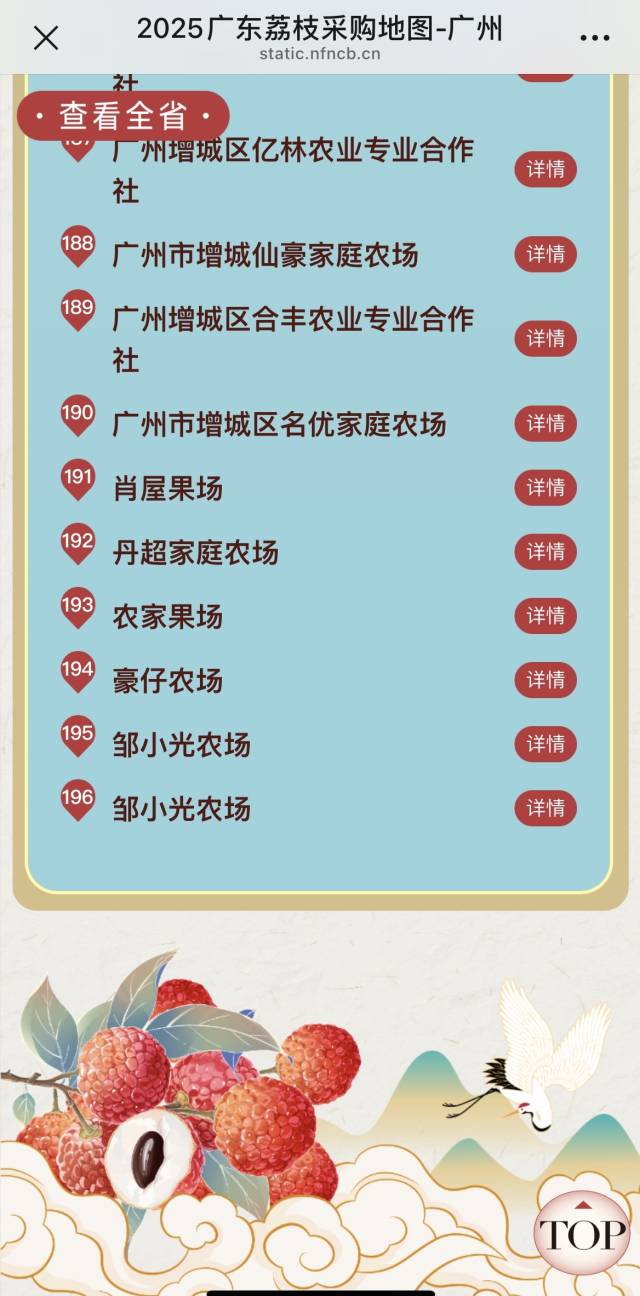View 详情 for 丹超家庭农场
640x1296 pixels.
click(x=546, y=552)
